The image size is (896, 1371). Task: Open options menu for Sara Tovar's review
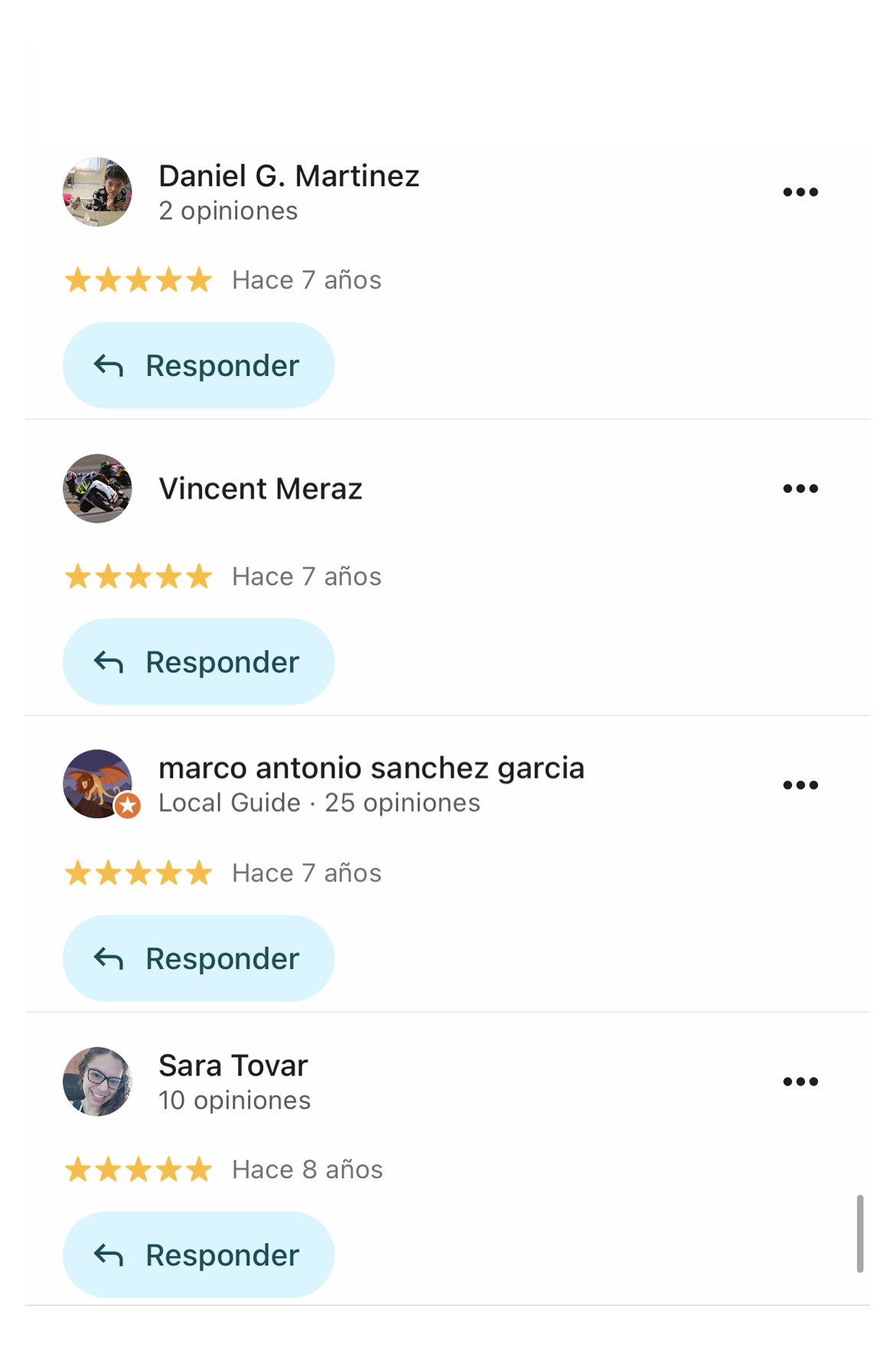(800, 1081)
